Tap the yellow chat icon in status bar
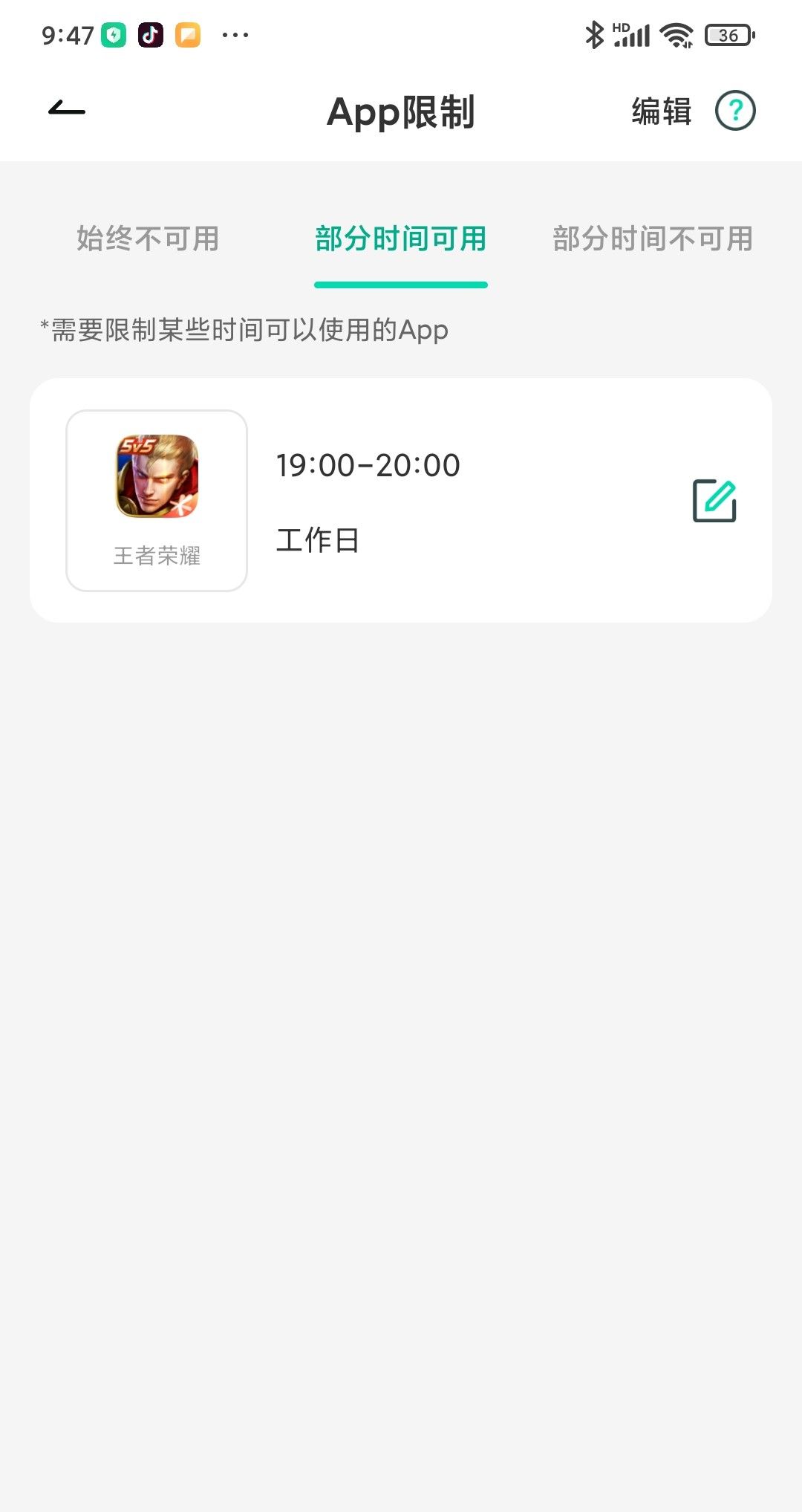The width and height of the screenshot is (802, 1512). (x=188, y=34)
